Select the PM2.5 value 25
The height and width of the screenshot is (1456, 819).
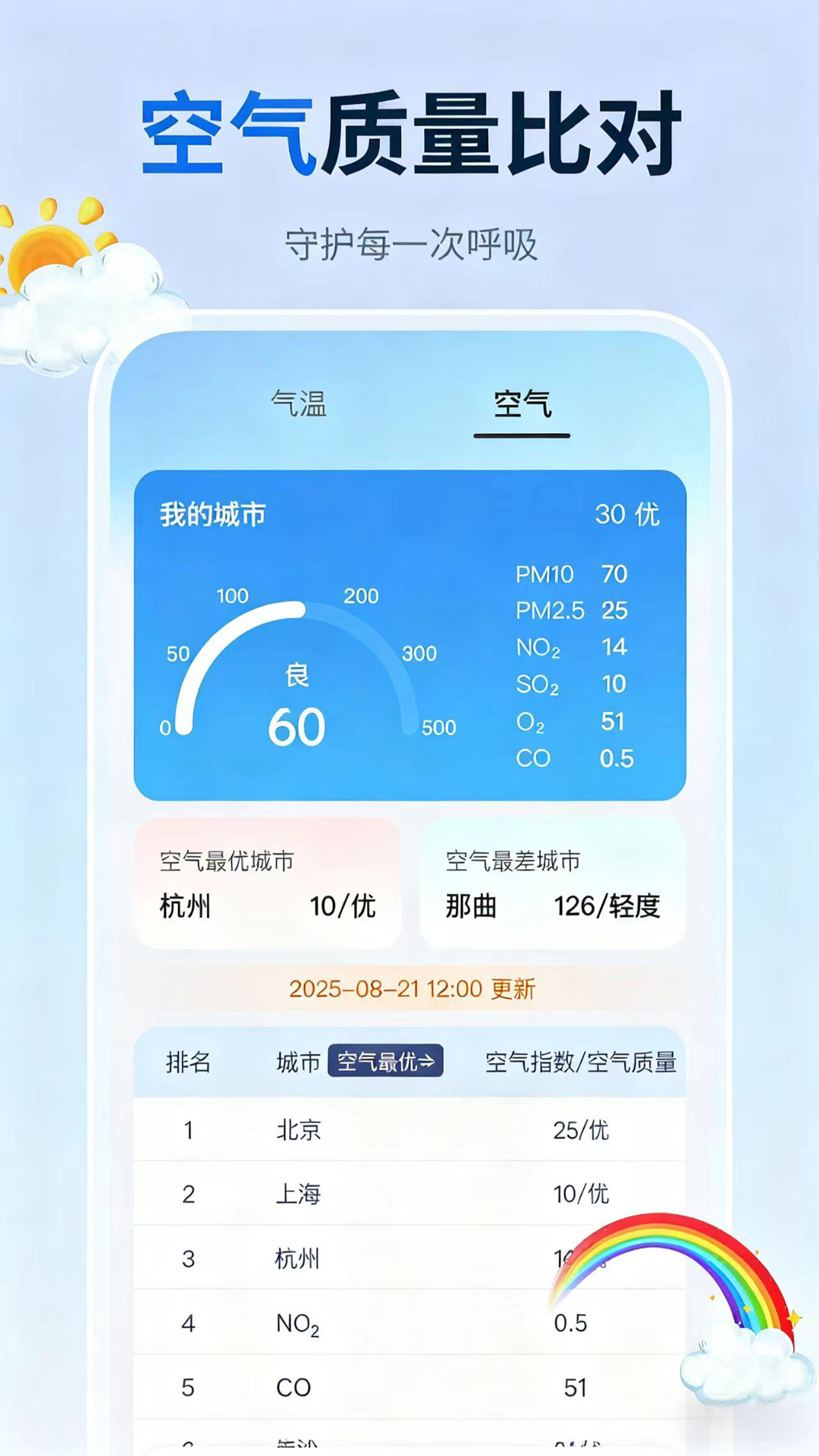click(x=617, y=611)
